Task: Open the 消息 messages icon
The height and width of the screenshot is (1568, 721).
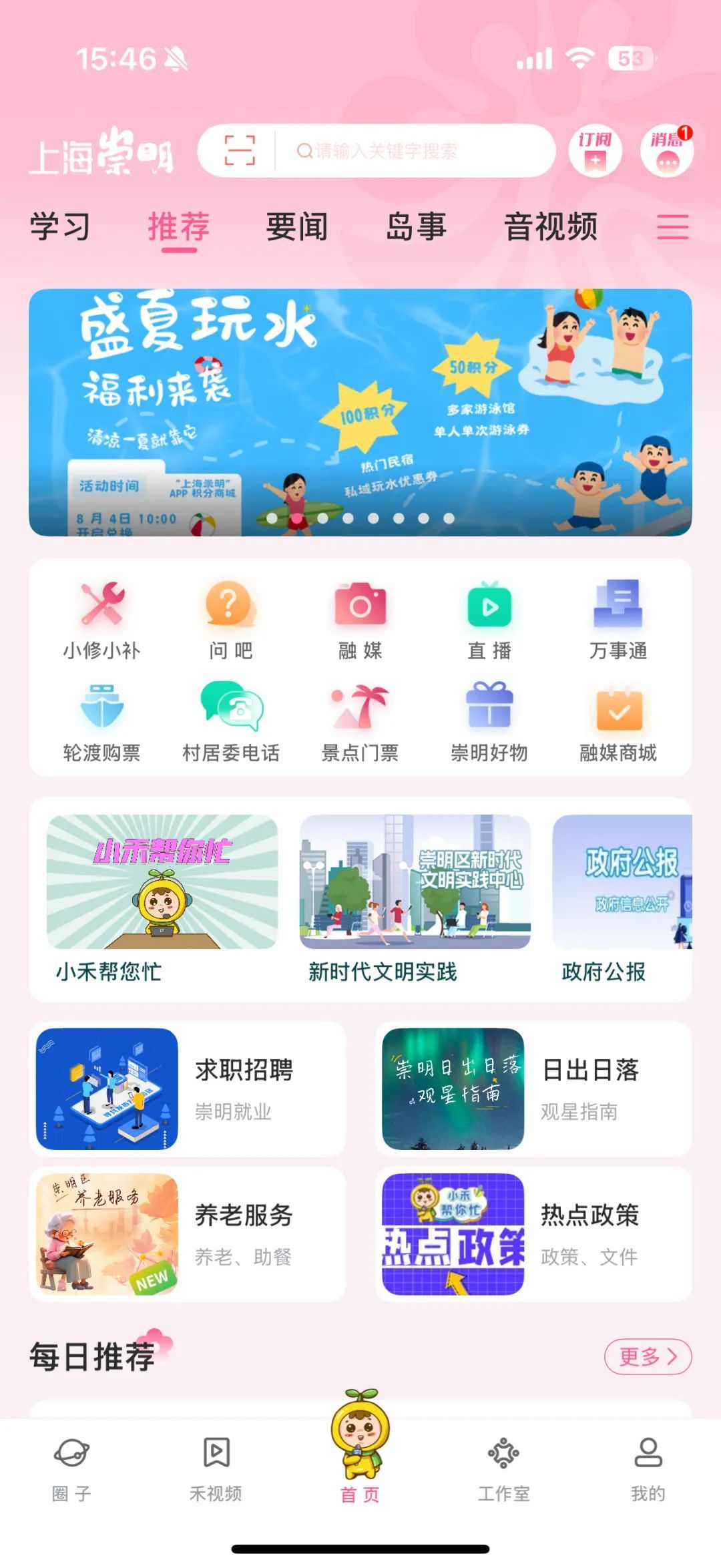Action: pos(667,151)
